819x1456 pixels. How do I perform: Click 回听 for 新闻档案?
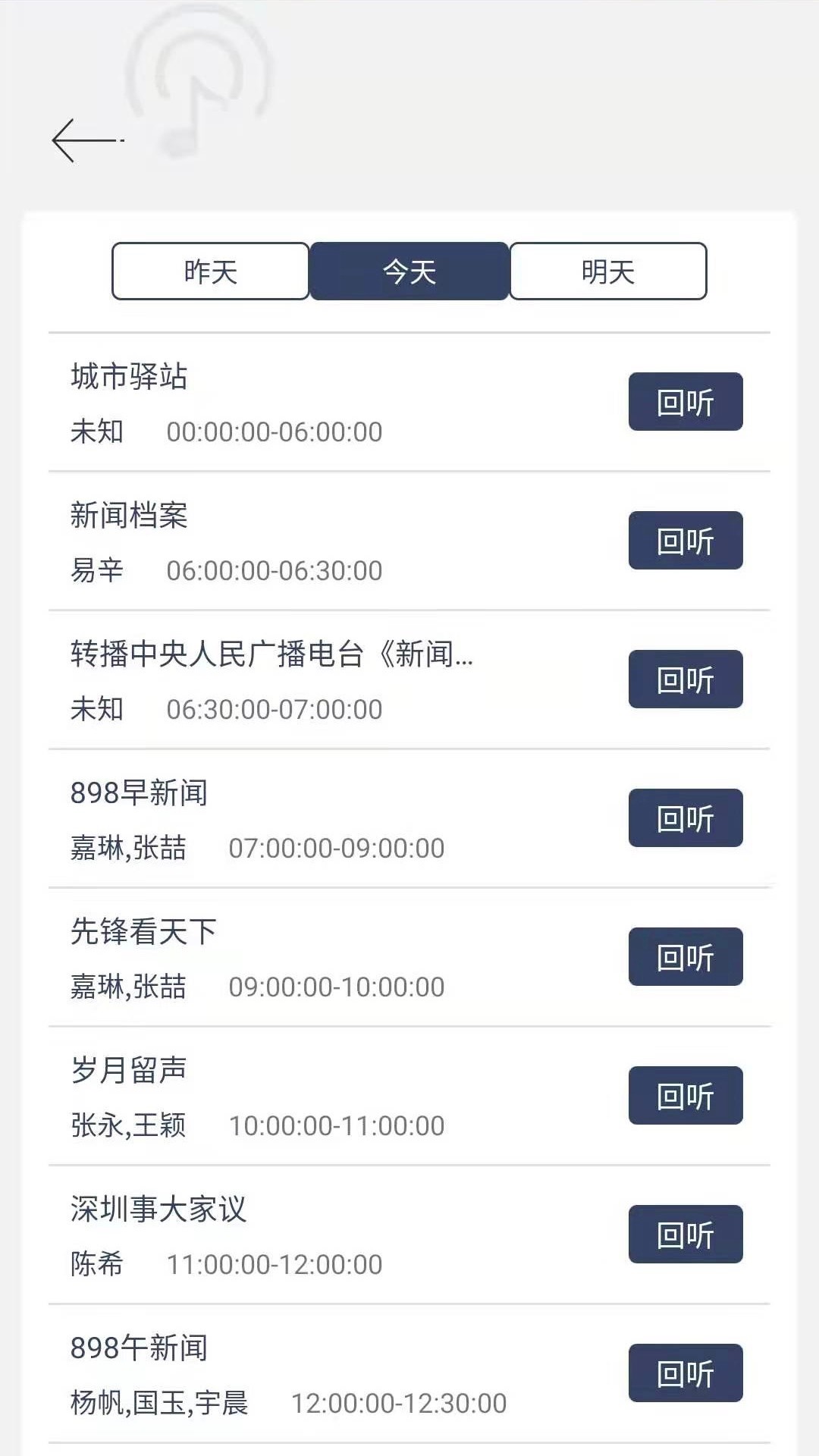[x=685, y=541]
